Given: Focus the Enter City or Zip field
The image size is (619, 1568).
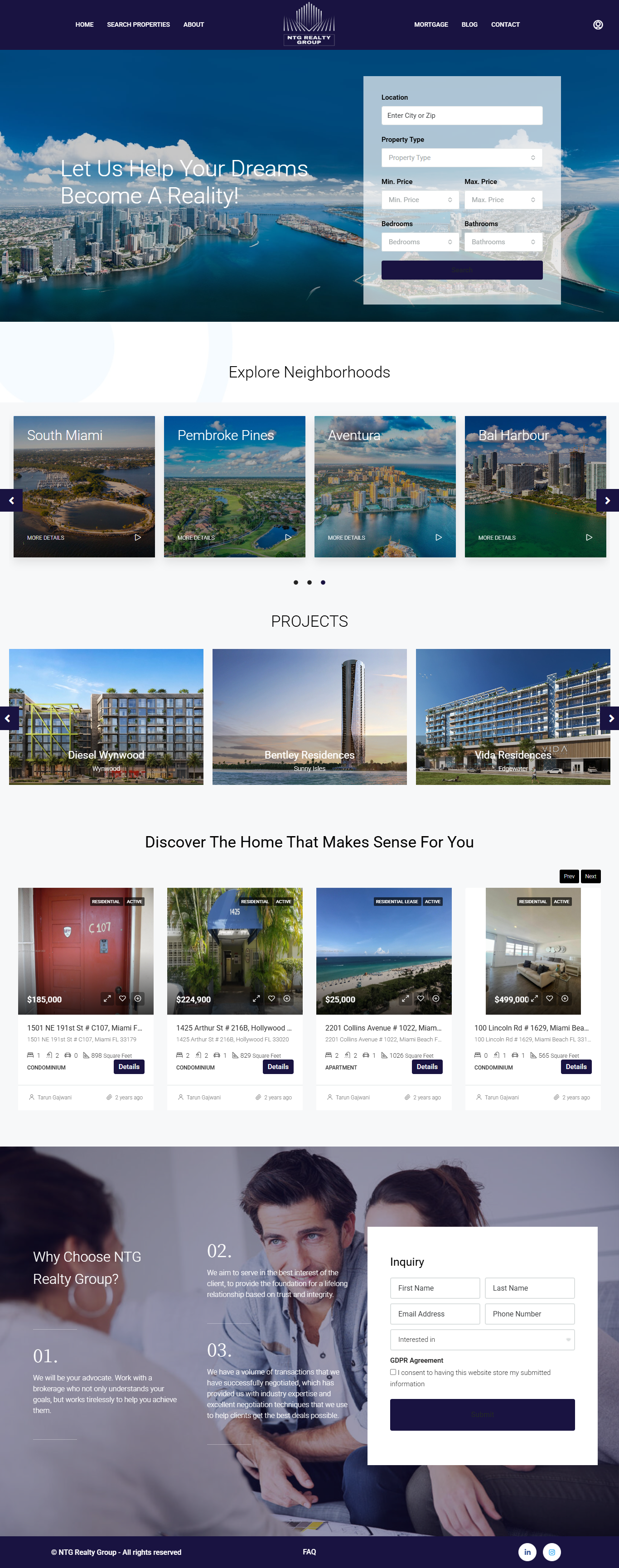Looking at the screenshot, I should [x=461, y=116].
